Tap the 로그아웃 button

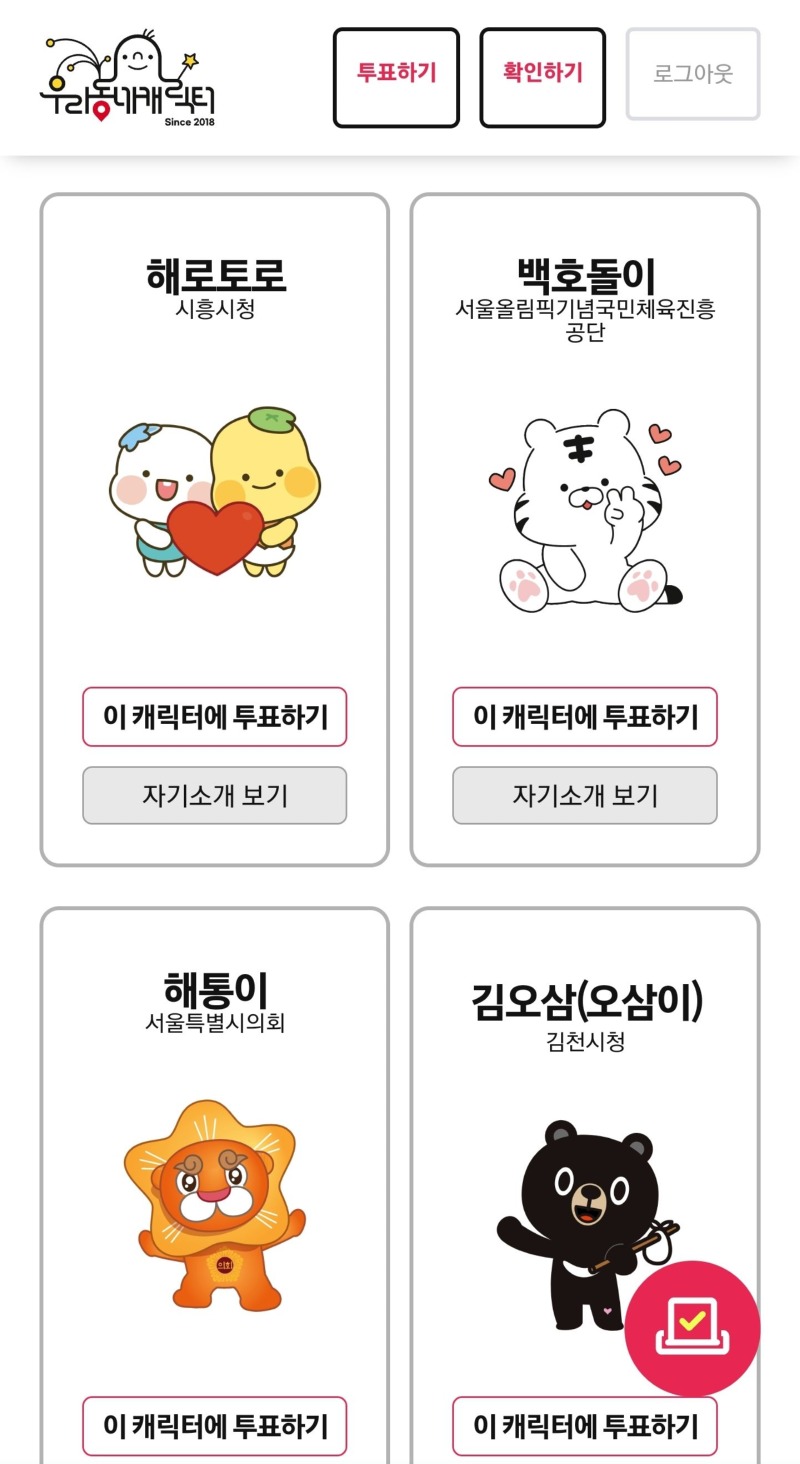(x=693, y=74)
